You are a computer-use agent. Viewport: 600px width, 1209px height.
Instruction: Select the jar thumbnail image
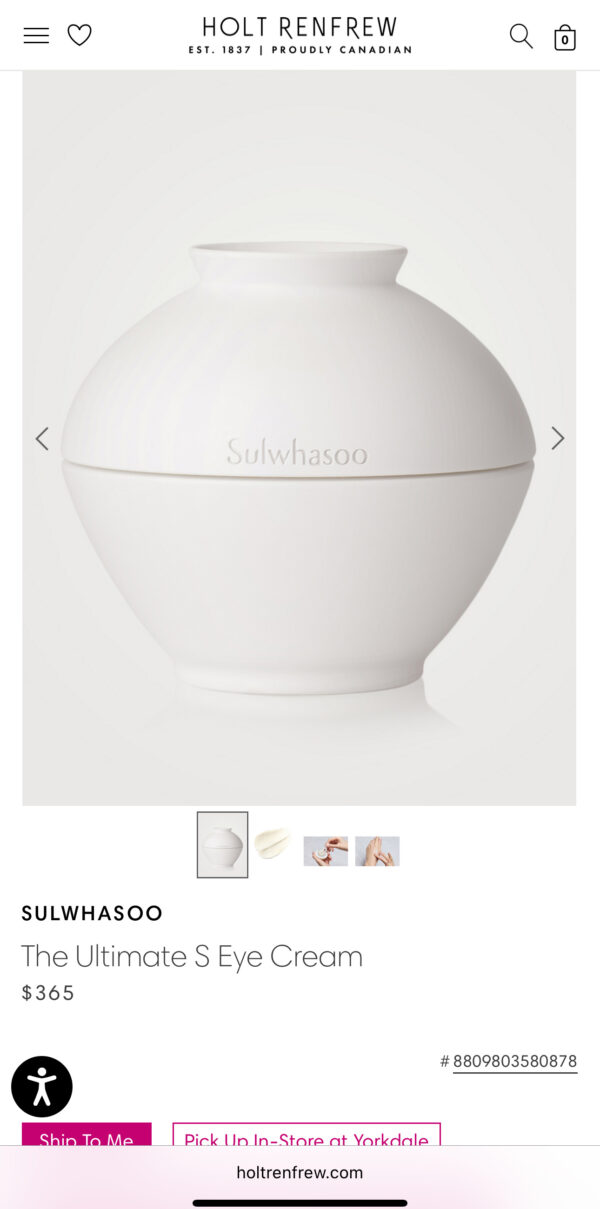point(222,845)
